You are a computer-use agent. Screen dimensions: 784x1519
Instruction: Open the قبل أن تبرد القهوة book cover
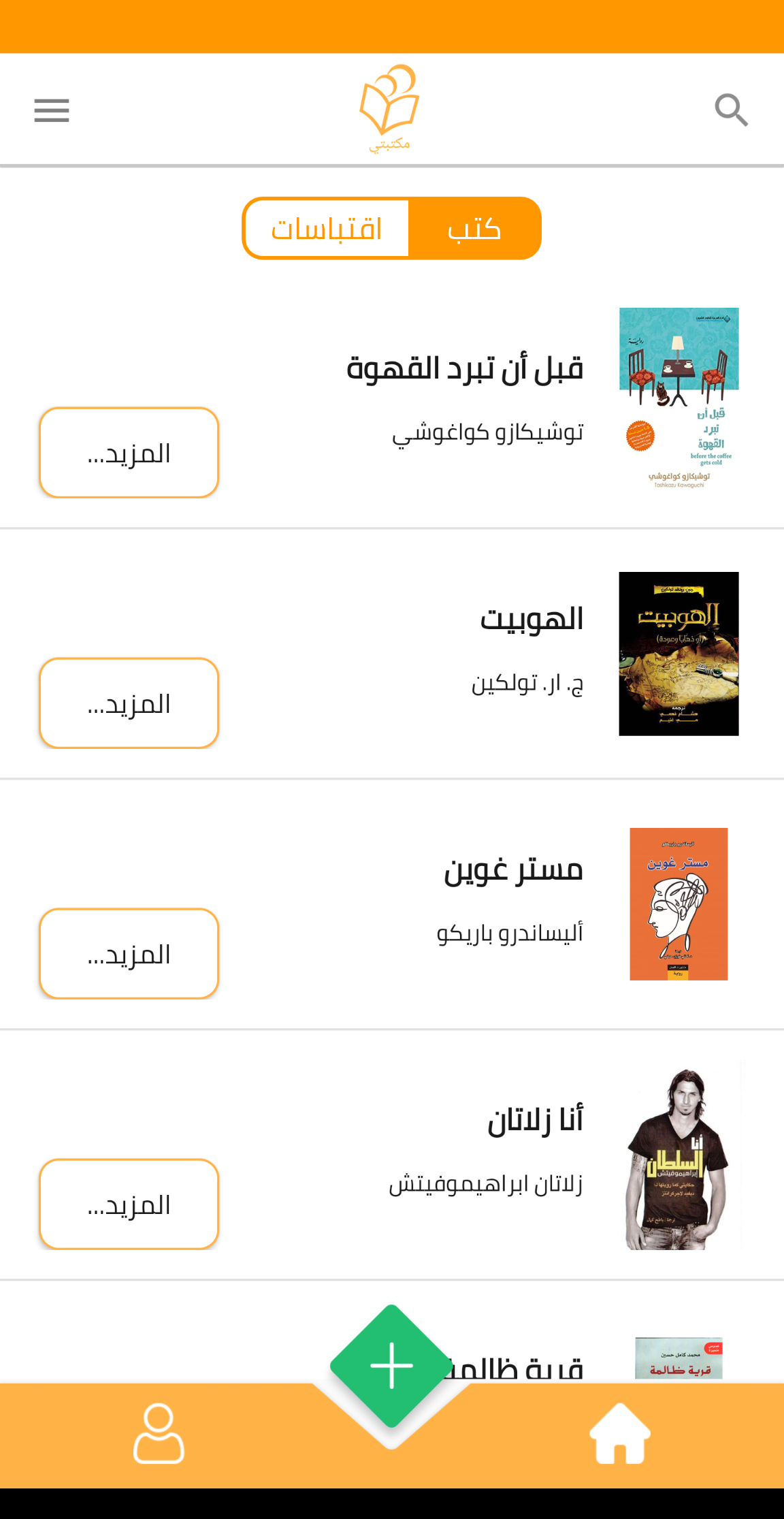(679, 399)
